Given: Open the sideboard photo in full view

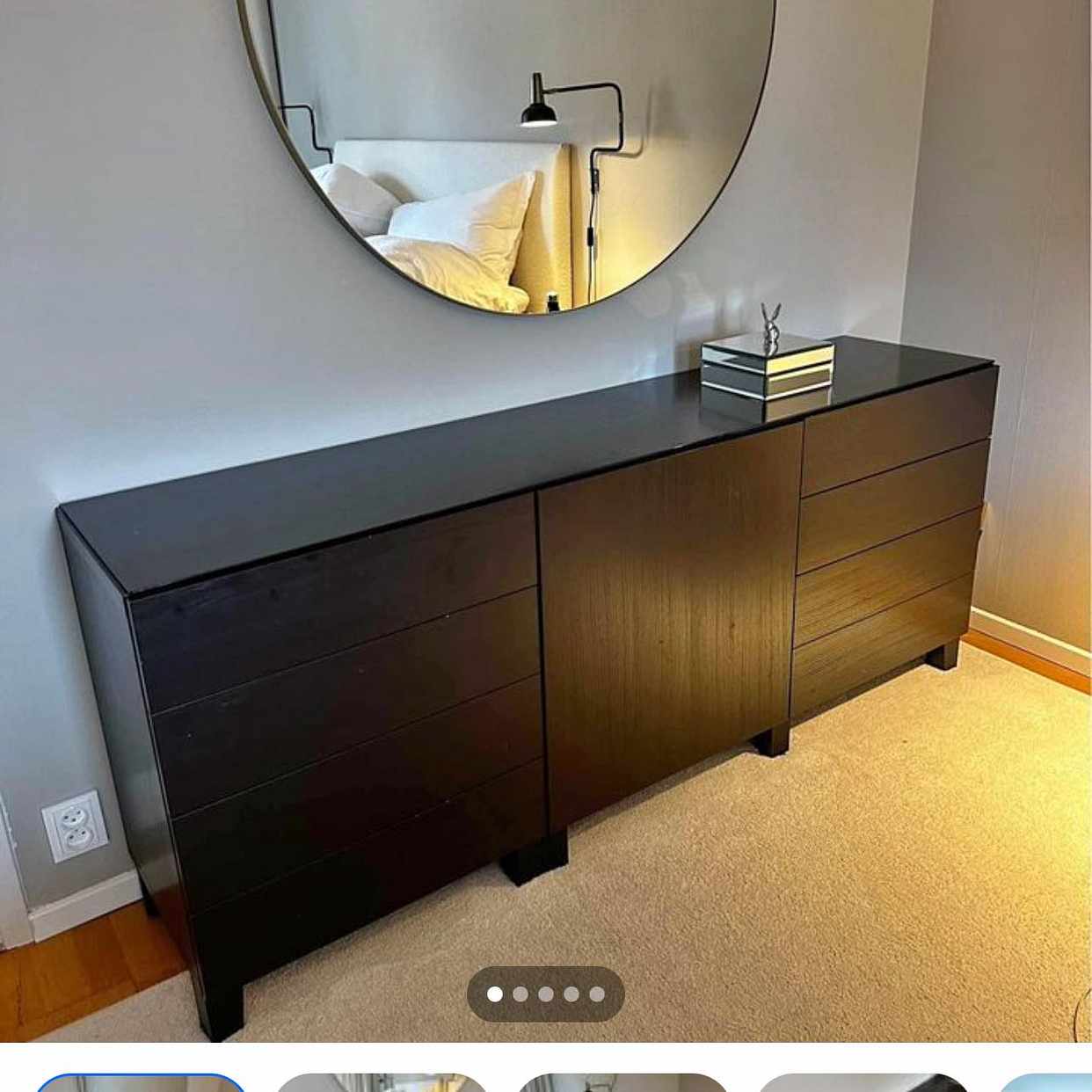Looking at the screenshot, I should point(545,528).
